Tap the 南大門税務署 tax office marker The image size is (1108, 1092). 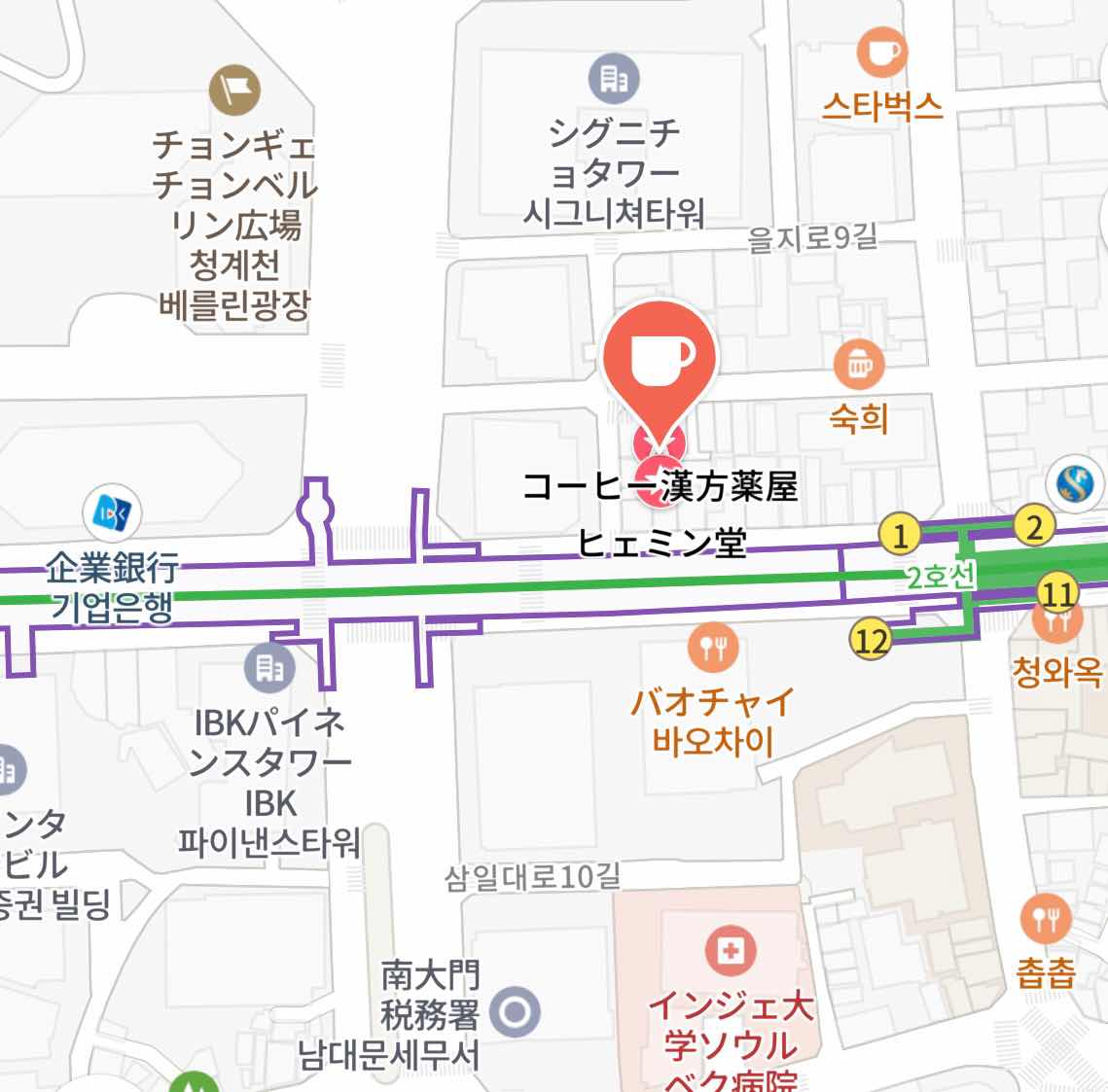tap(515, 1012)
